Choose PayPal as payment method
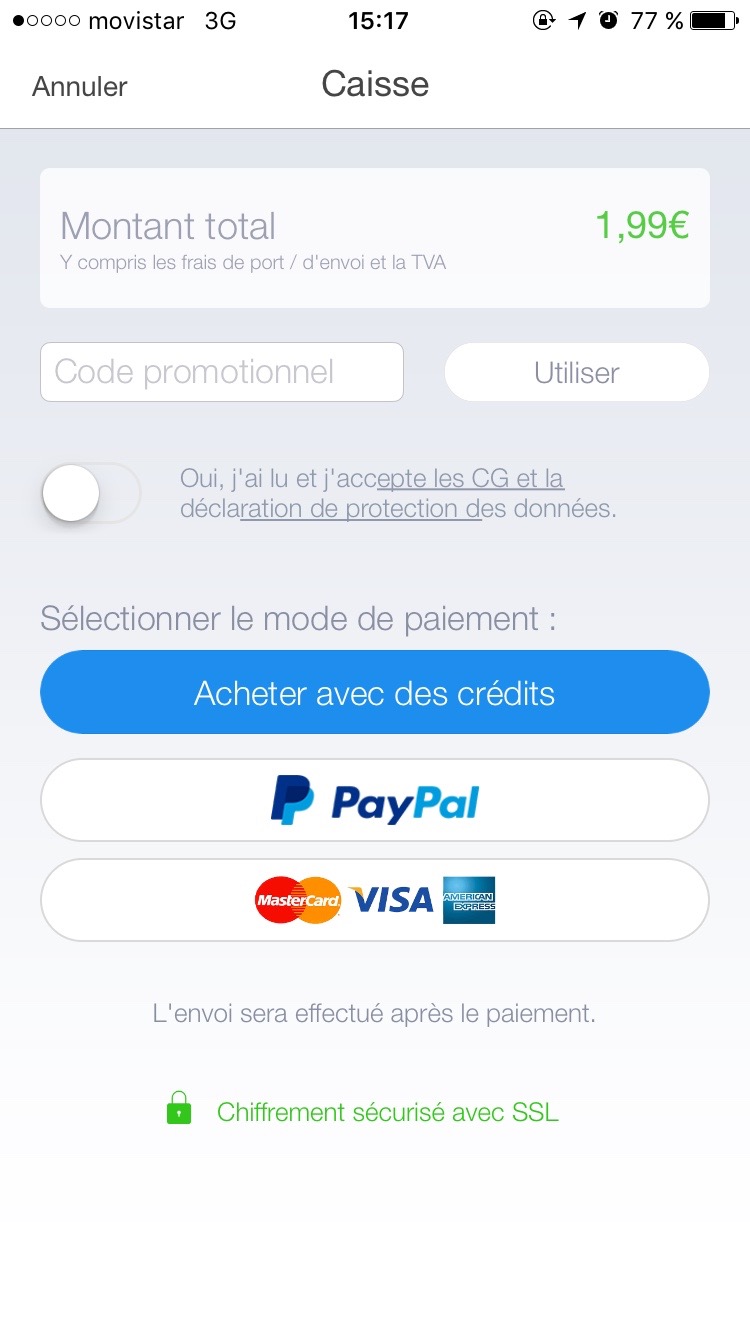This screenshot has height=1334, width=750. click(375, 800)
